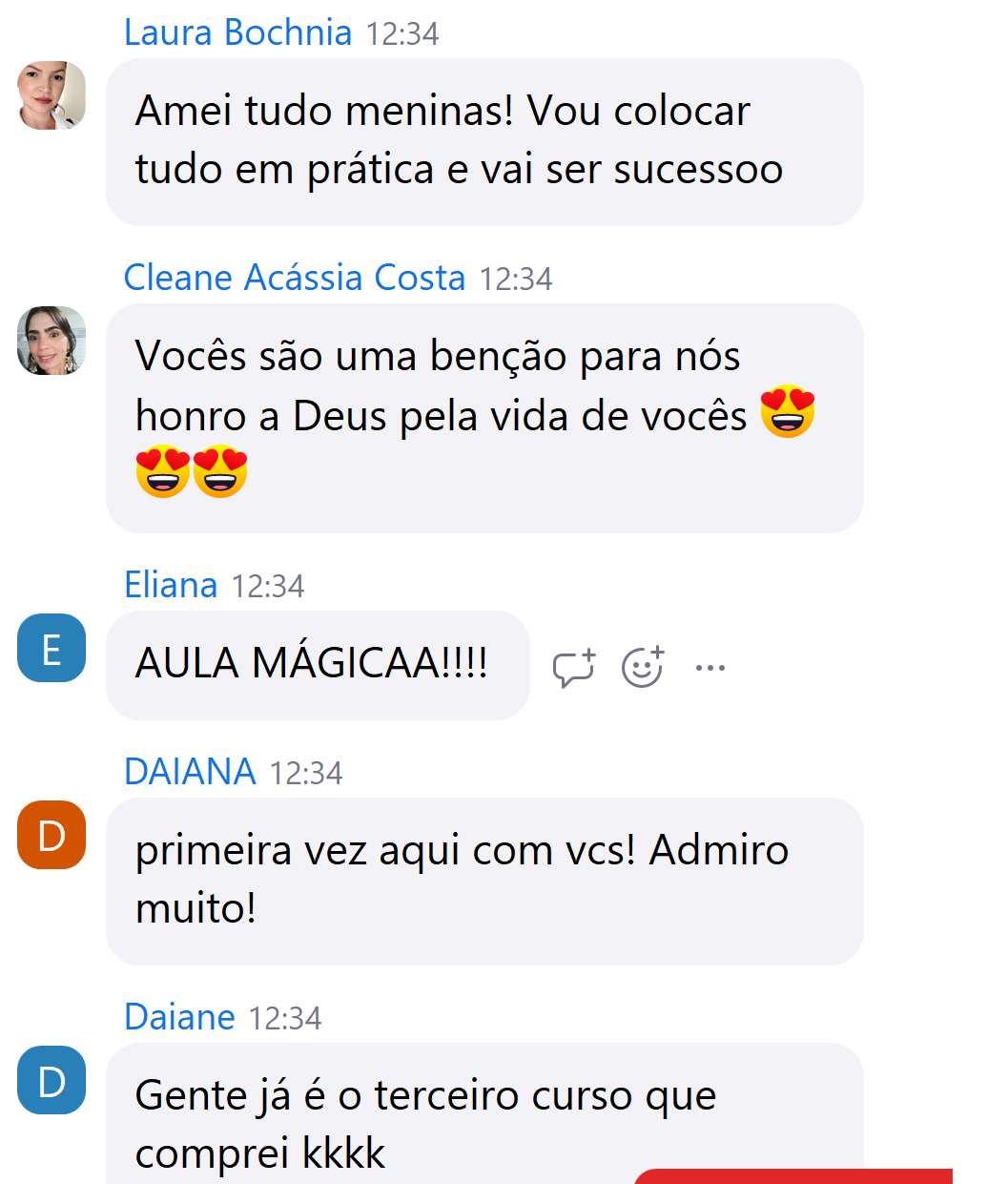1008x1184 pixels.
Task: View Eliana's profile via her name
Action: tap(172, 585)
